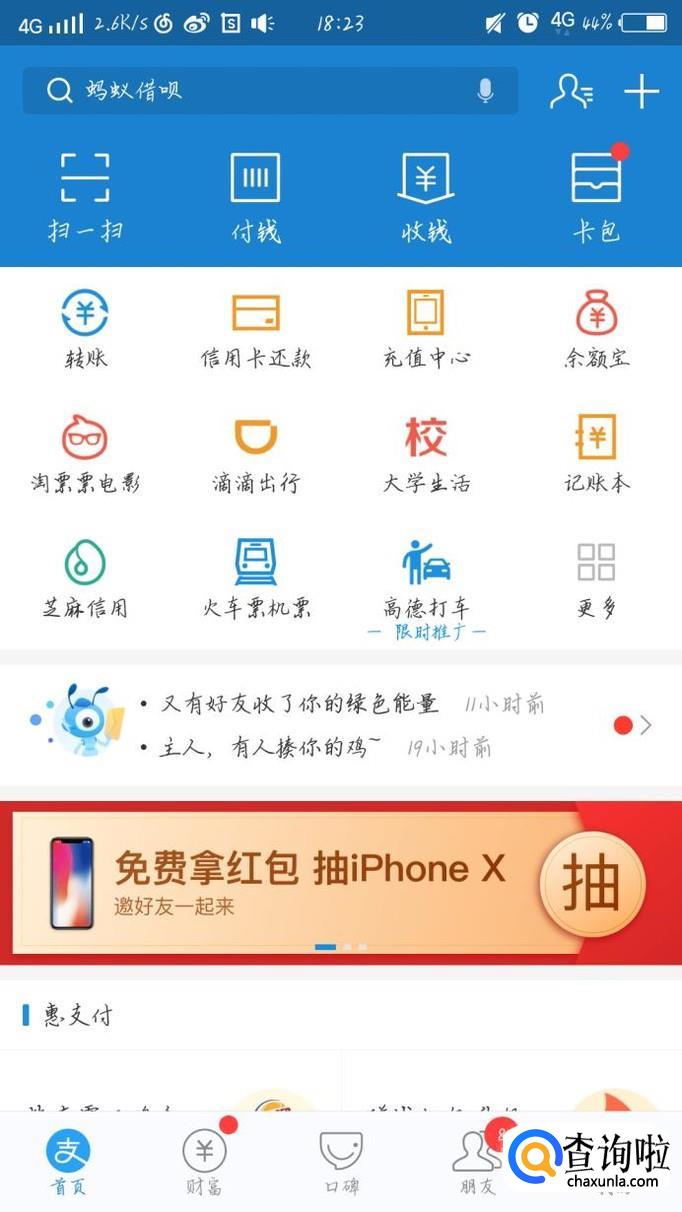The height and width of the screenshot is (1212, 682).
Task: Open the 免费拿红包 抽iPhone X banner
Action: point(340,882)
